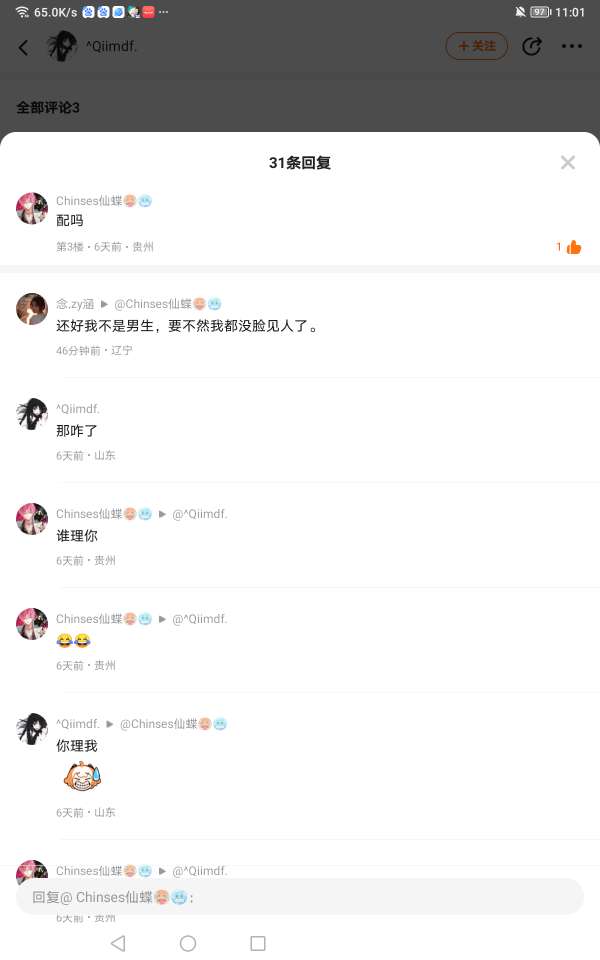The width and height of the screenshot is (600, 960).
Task: Tap the system back triangle
Action: coord(118,943)
